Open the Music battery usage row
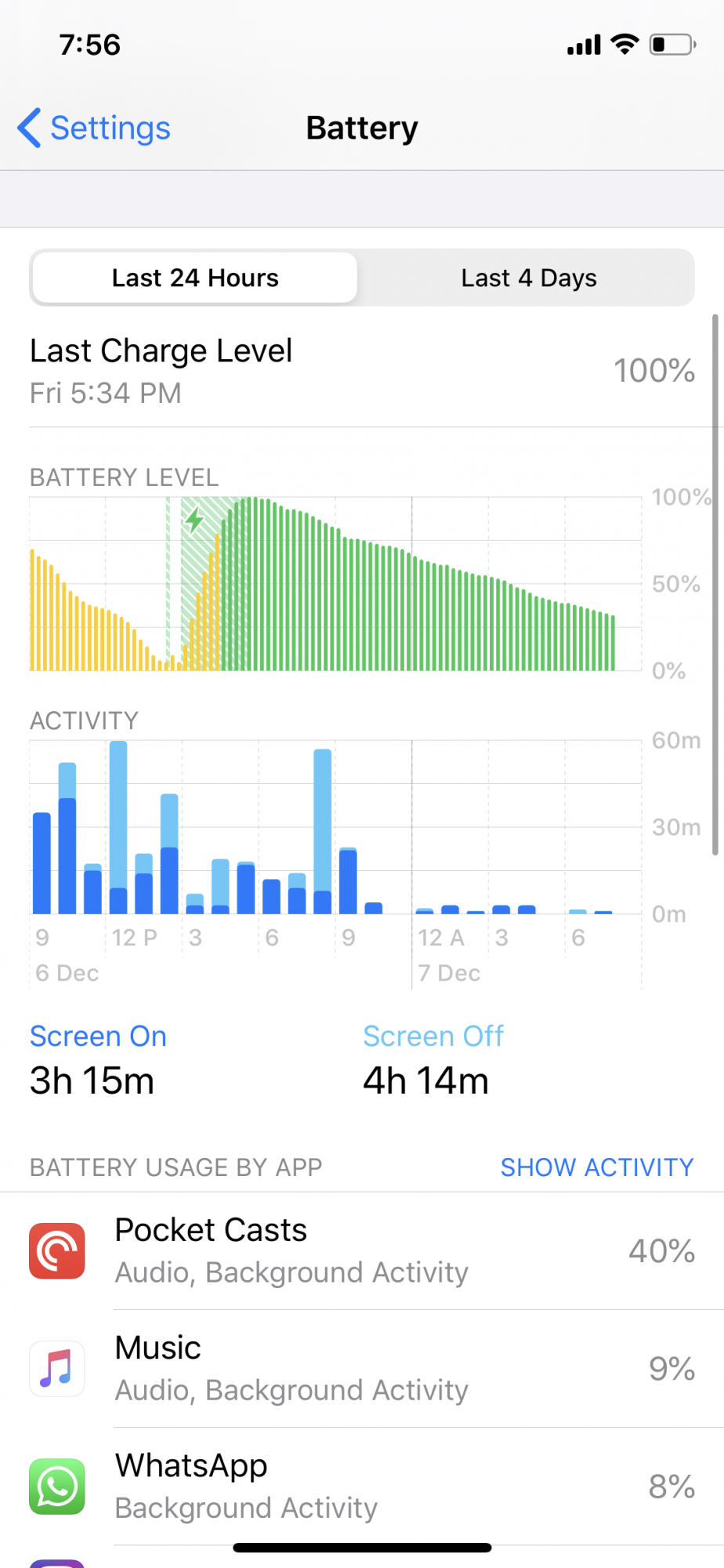Screen dimensions: 724x1568 (362, 1369)
